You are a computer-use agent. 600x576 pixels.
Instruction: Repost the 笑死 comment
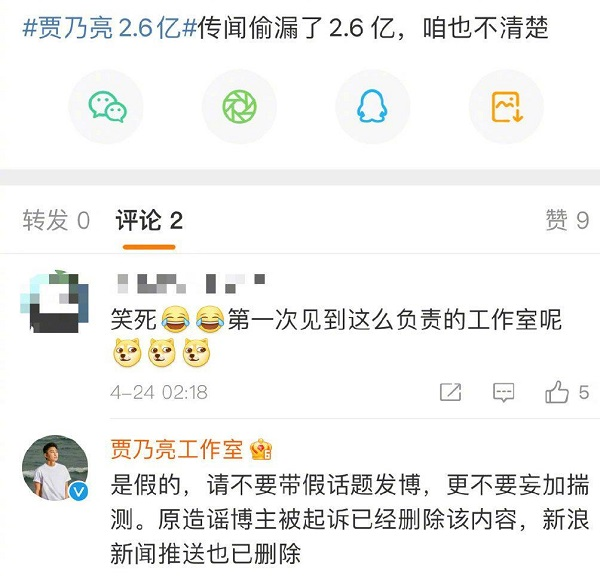(x=451, y=392)
